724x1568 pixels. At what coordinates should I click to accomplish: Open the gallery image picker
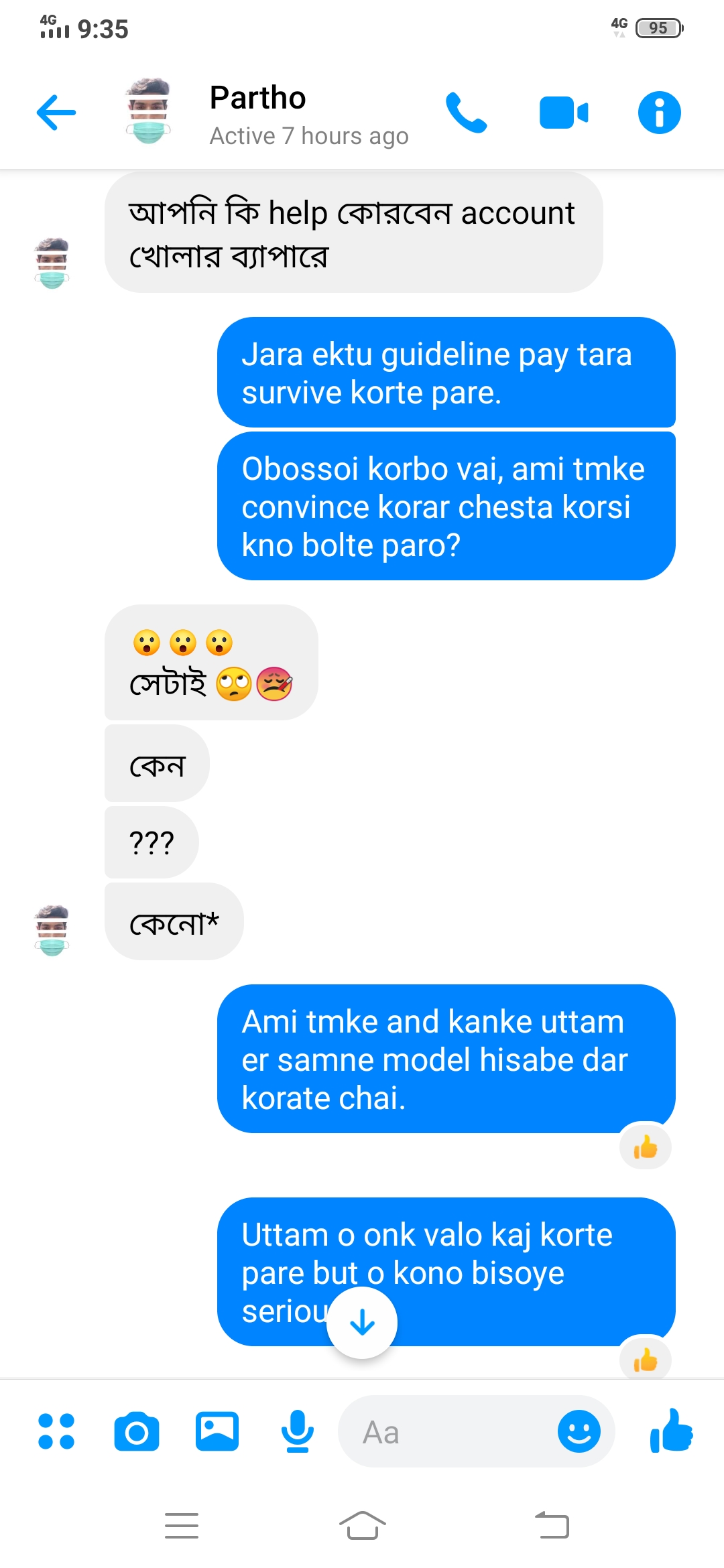[217, 1431]
